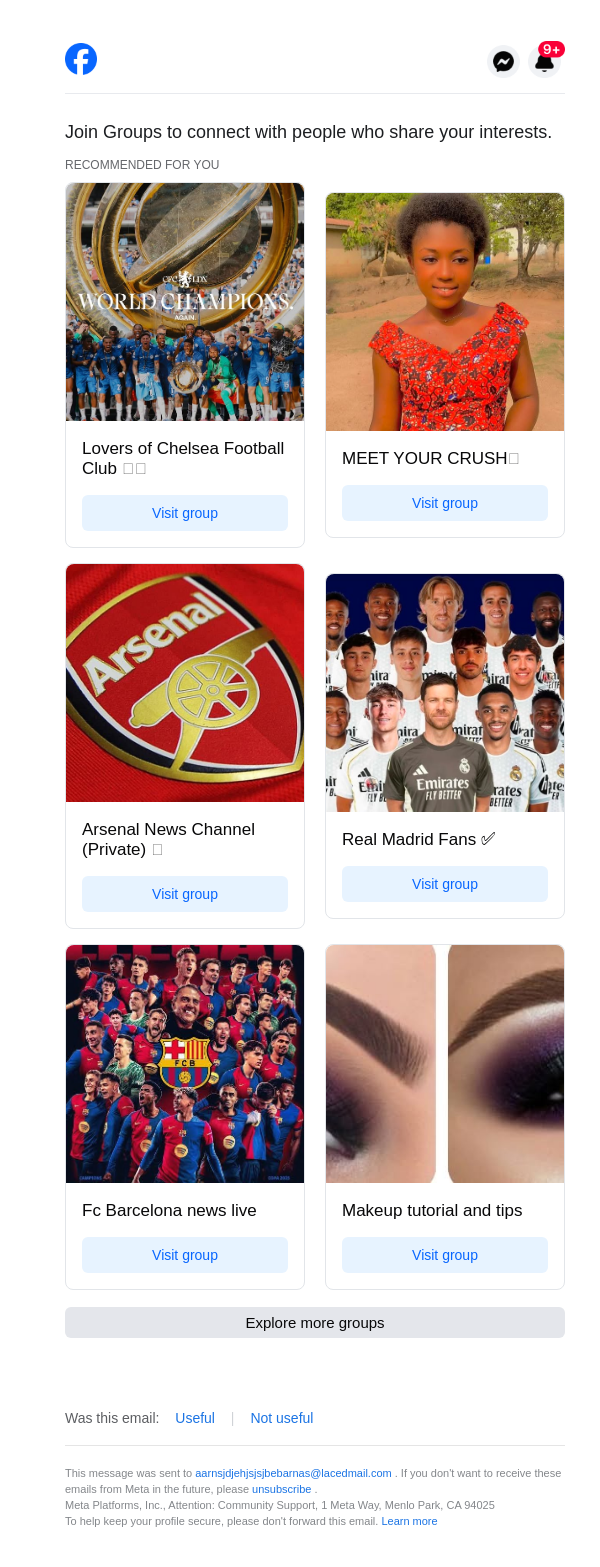Visit the Real Madrid Fans group
Viewport: 600px width, 1567px height.
click(445, 884)
